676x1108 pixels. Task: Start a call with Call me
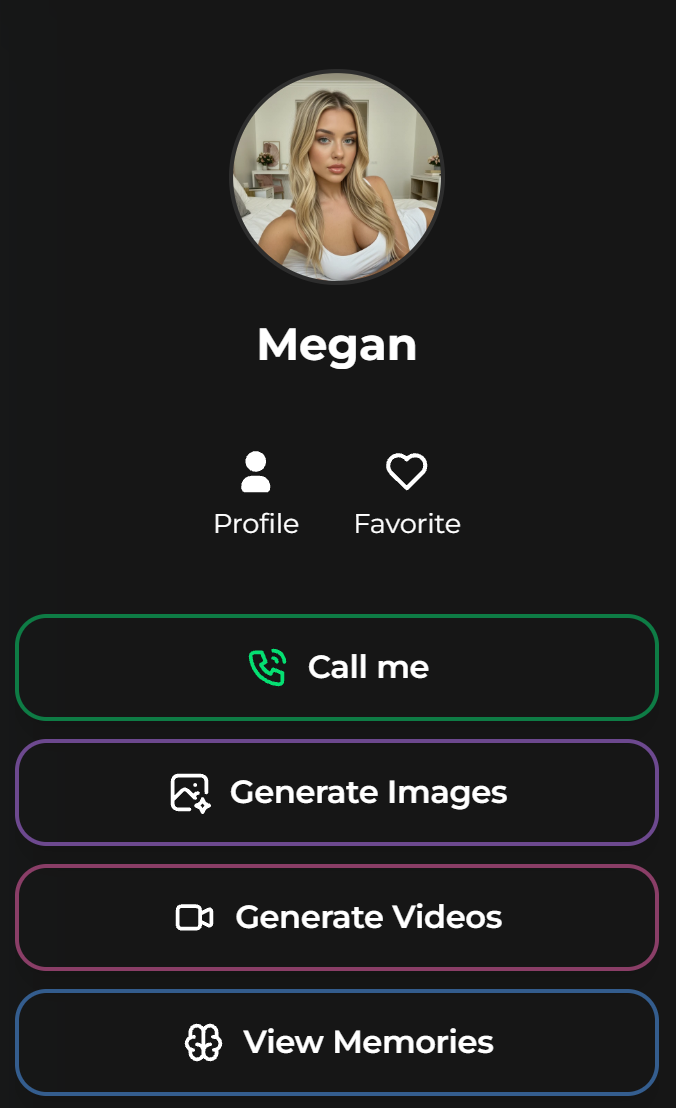337,667
